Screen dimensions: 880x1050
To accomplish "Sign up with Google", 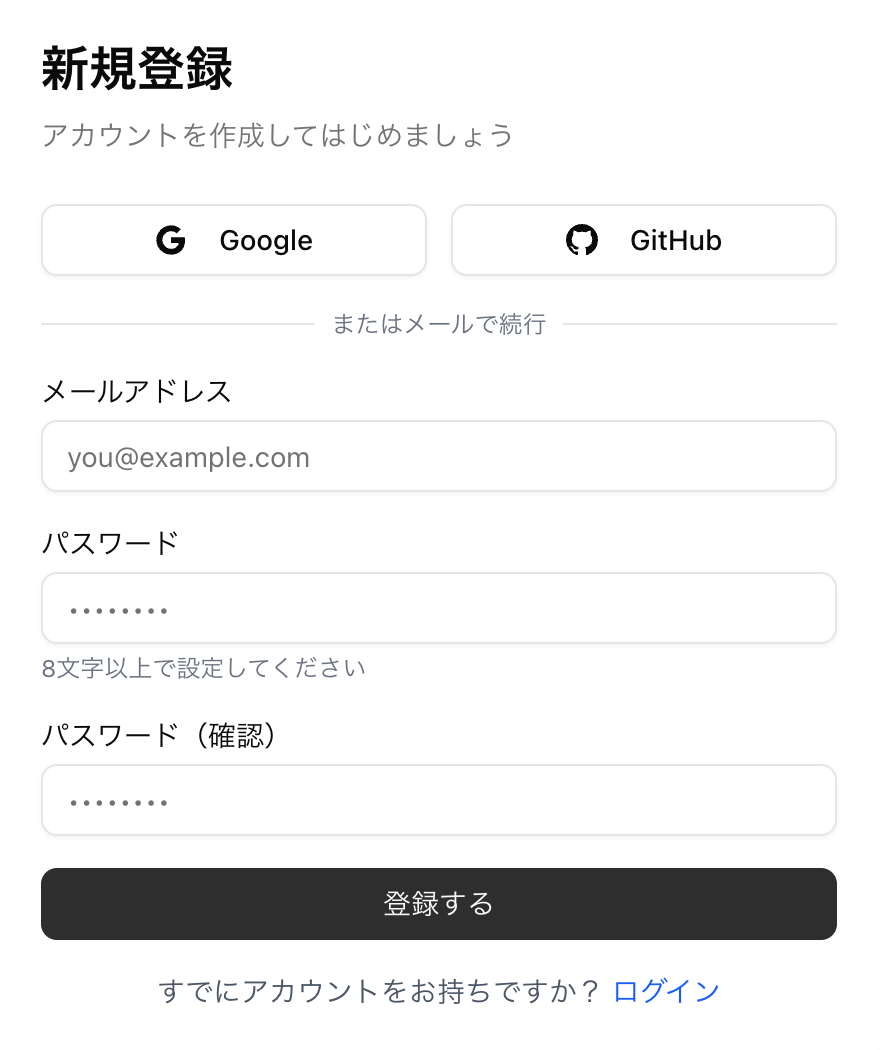I will [234, 240].
